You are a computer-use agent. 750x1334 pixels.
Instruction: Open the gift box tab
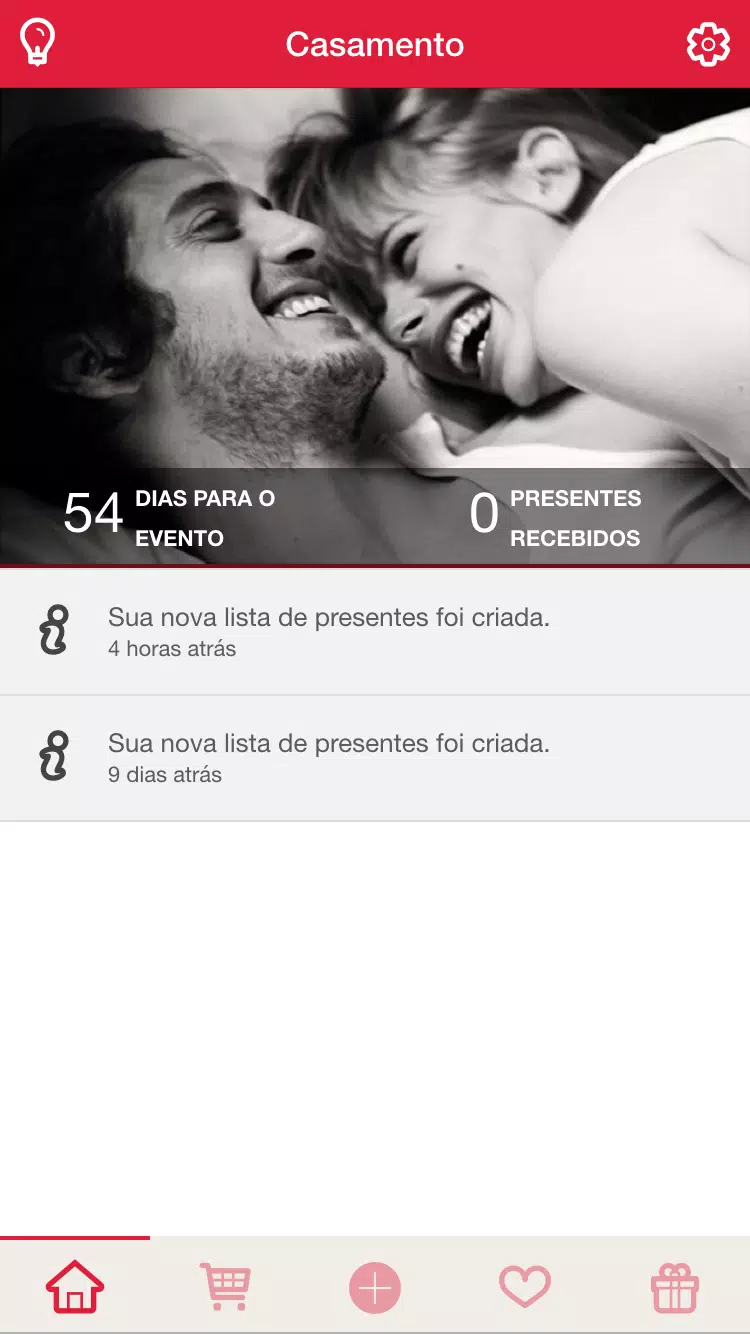coord(675,1287)
